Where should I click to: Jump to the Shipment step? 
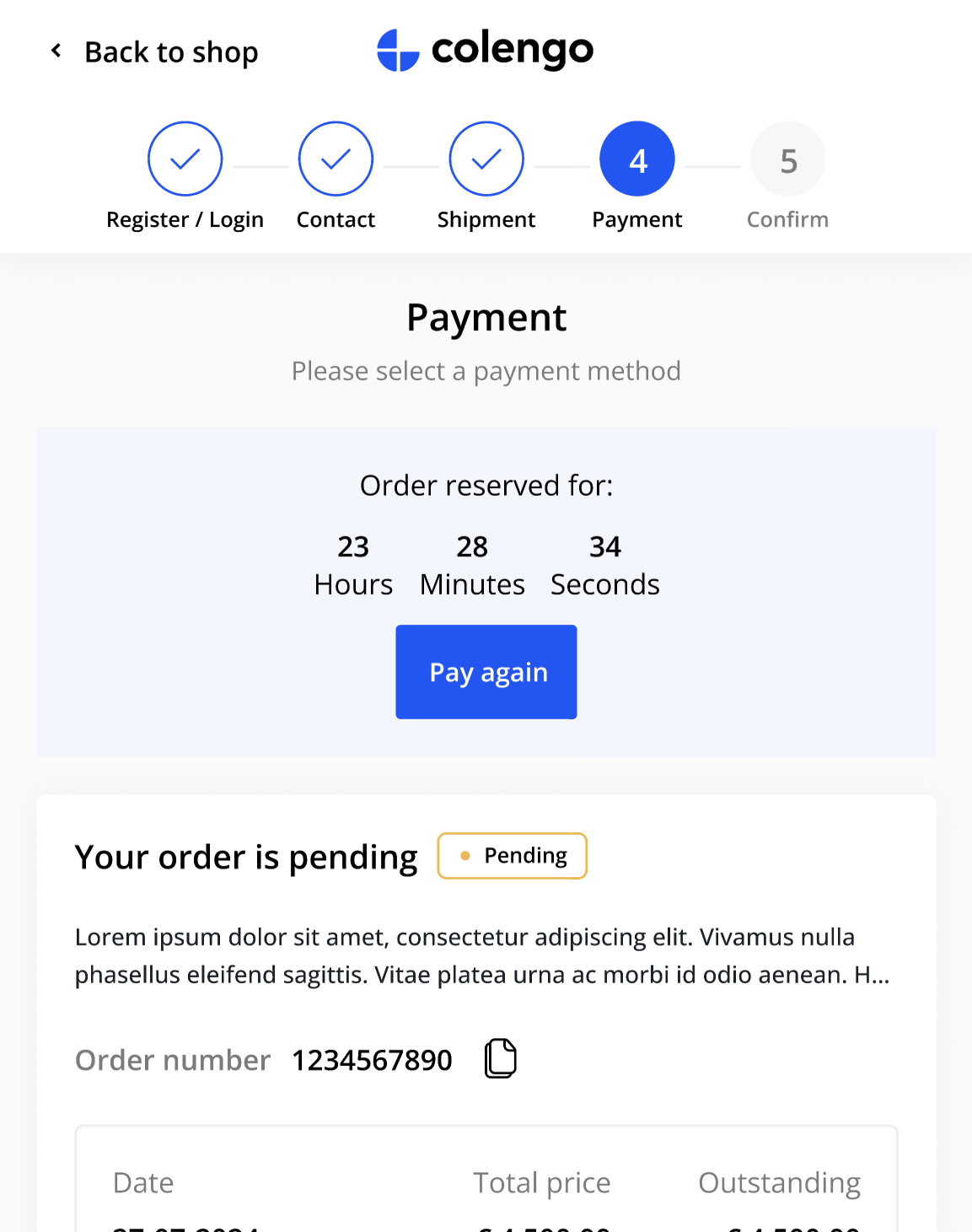coord(486,159)
